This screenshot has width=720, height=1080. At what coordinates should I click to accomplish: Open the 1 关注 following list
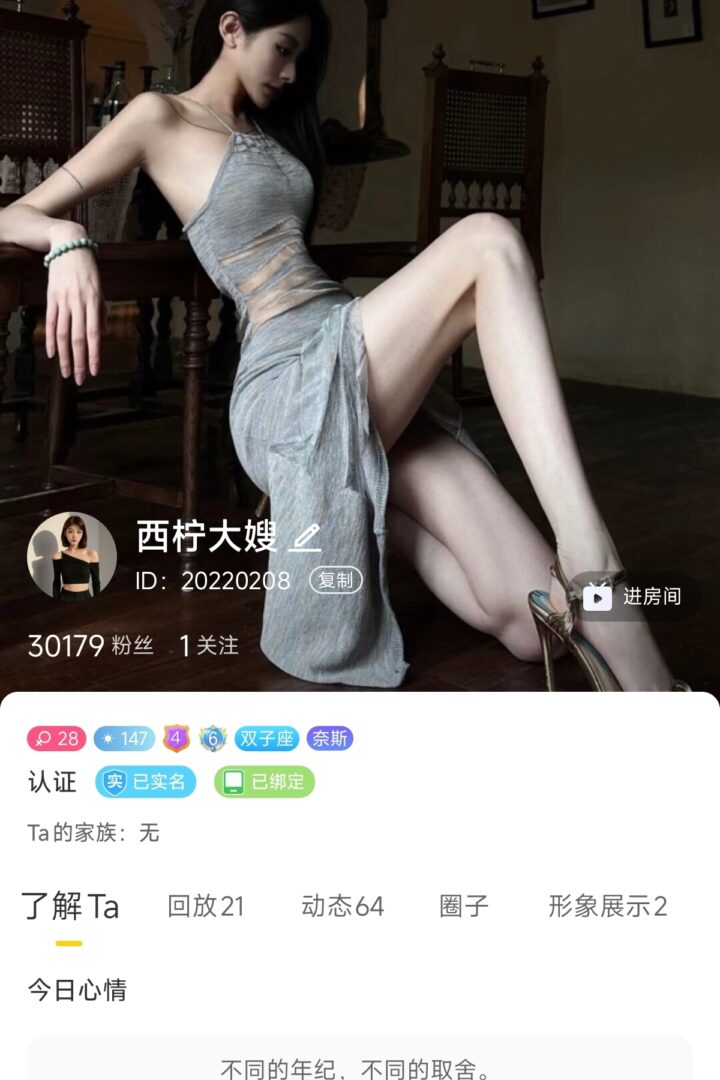[x=209, y=646]
